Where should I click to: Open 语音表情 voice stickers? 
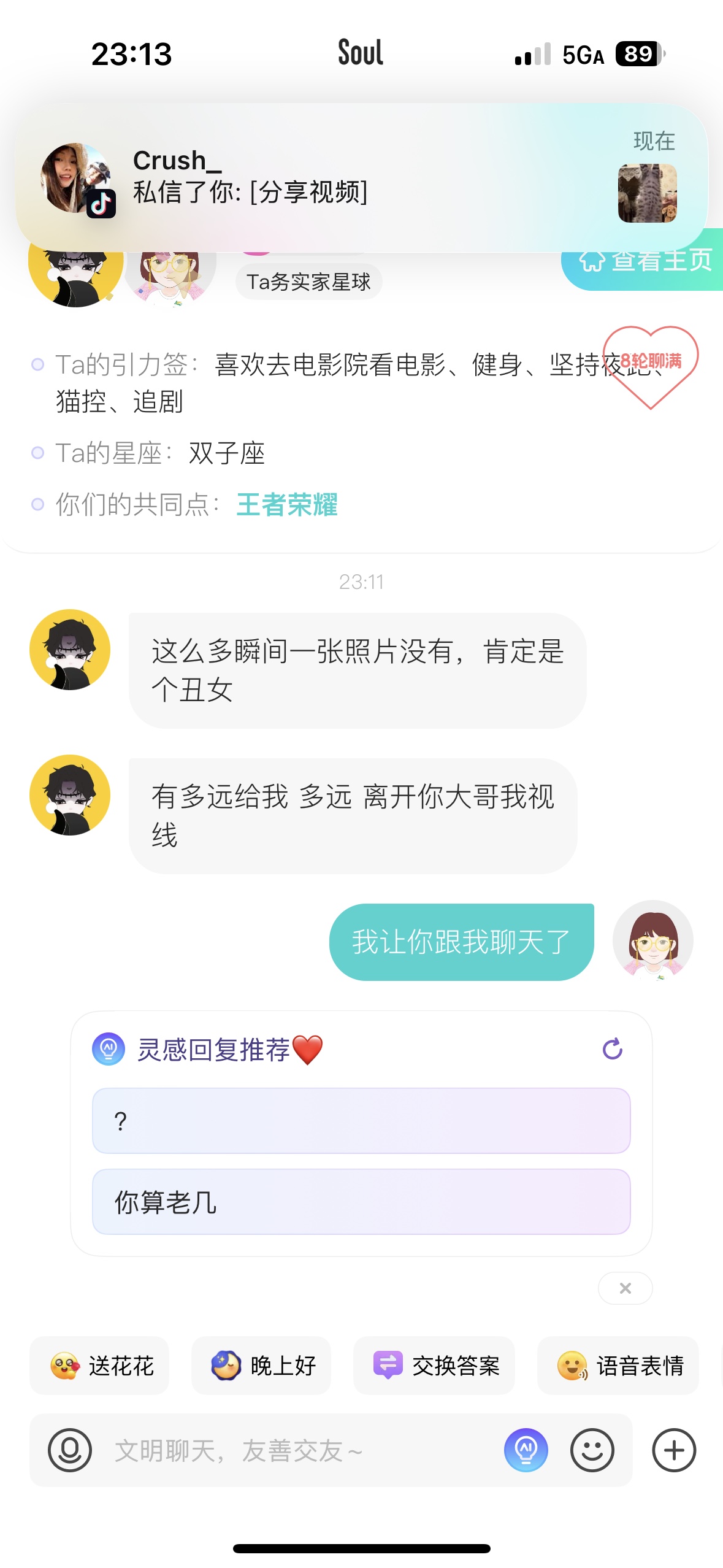point(618,1366)
